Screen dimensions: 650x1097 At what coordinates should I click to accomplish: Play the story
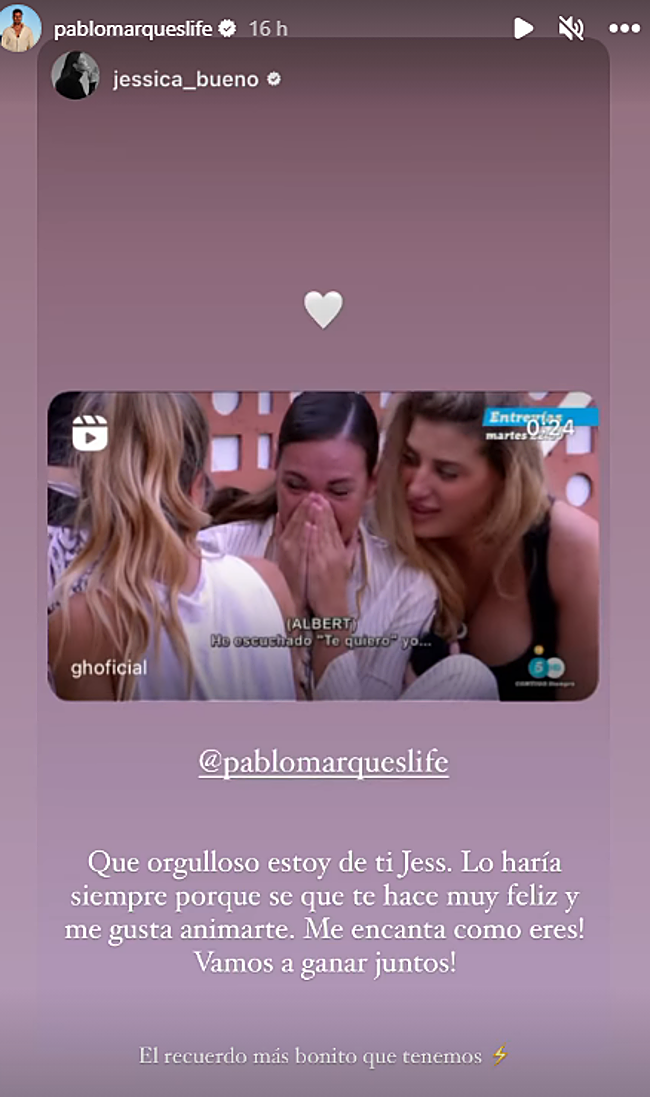523,29
